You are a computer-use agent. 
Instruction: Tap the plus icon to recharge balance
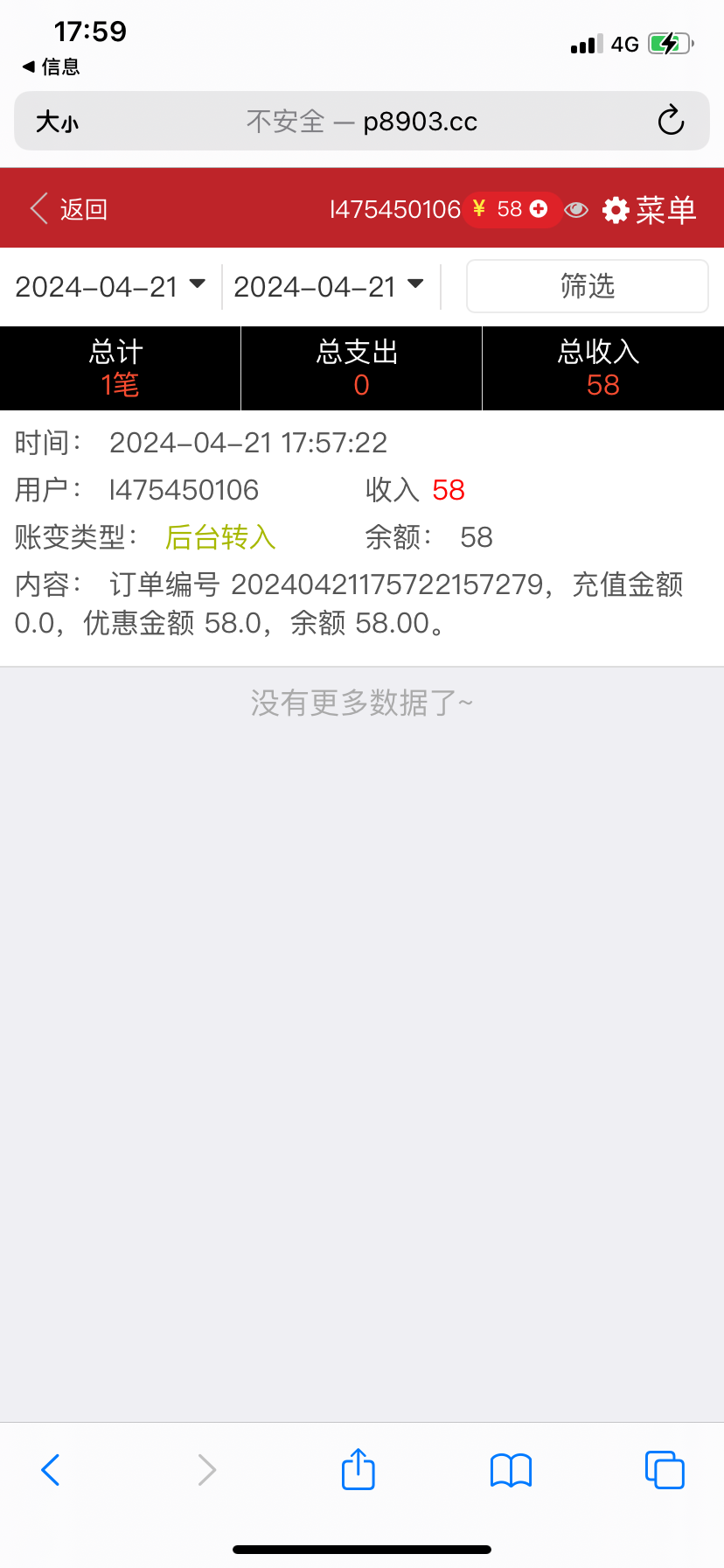(540, 209)
